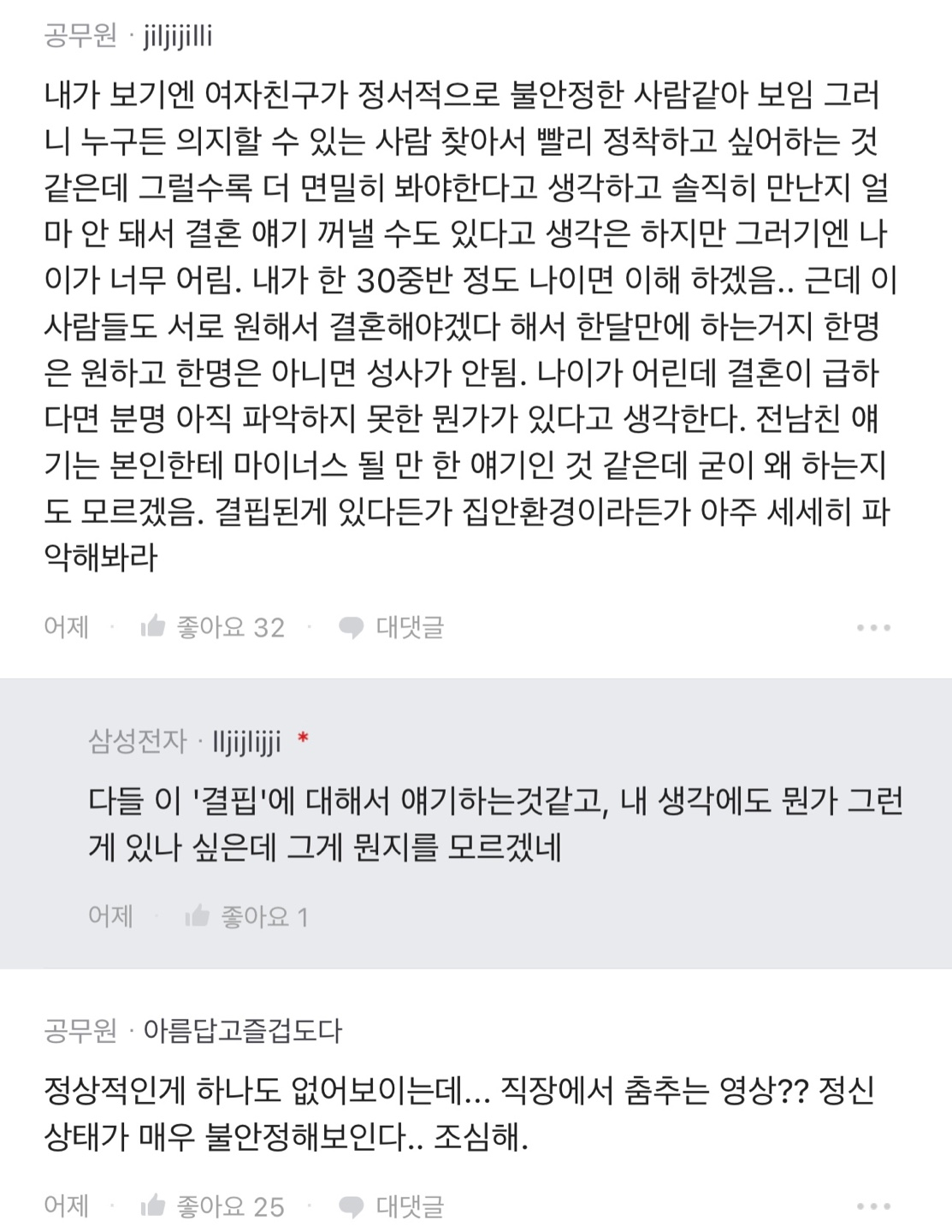The image size is (952, 1232).
Task: Open more options for 아름답고즐겁도다's comment
Action: click(873, 1206)
